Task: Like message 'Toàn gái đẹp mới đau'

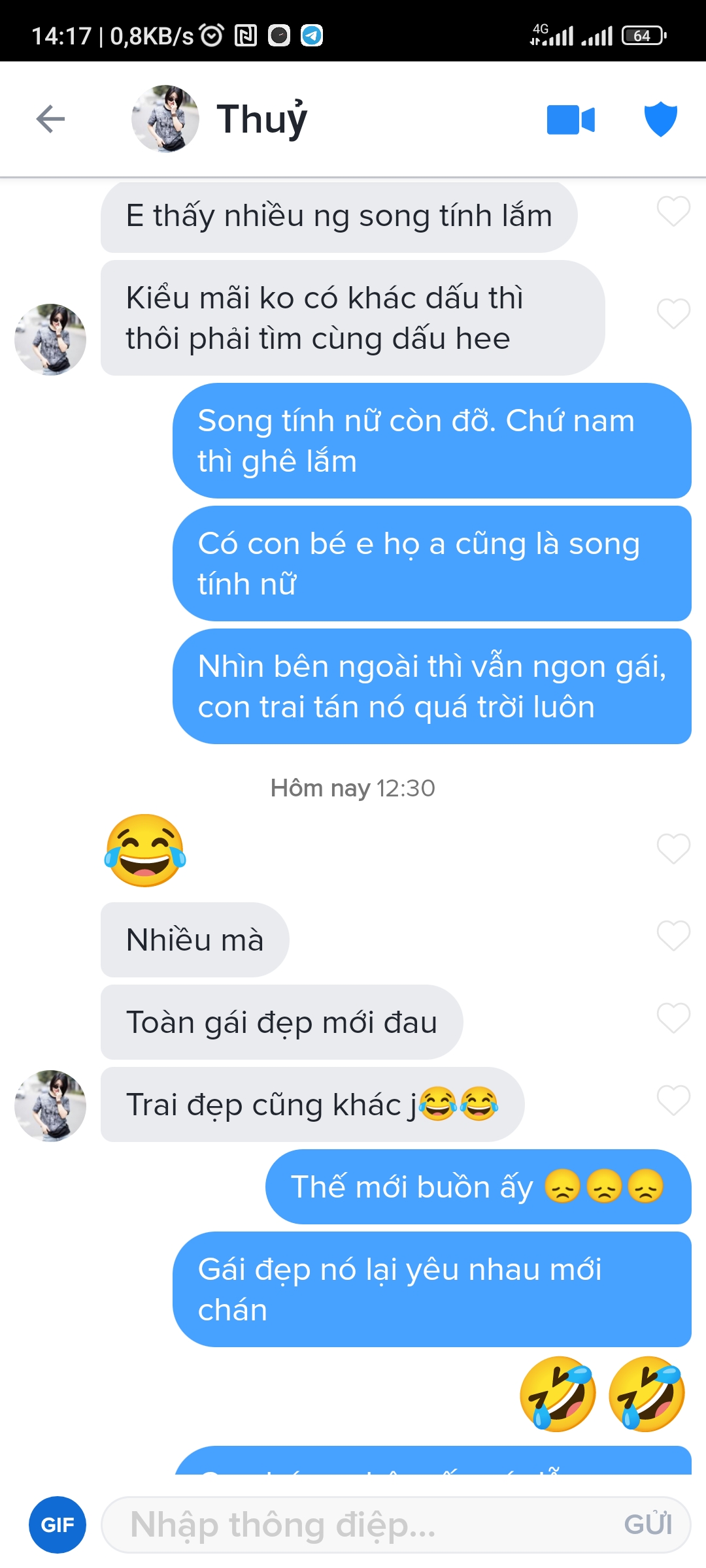Action: [673, 1018]
